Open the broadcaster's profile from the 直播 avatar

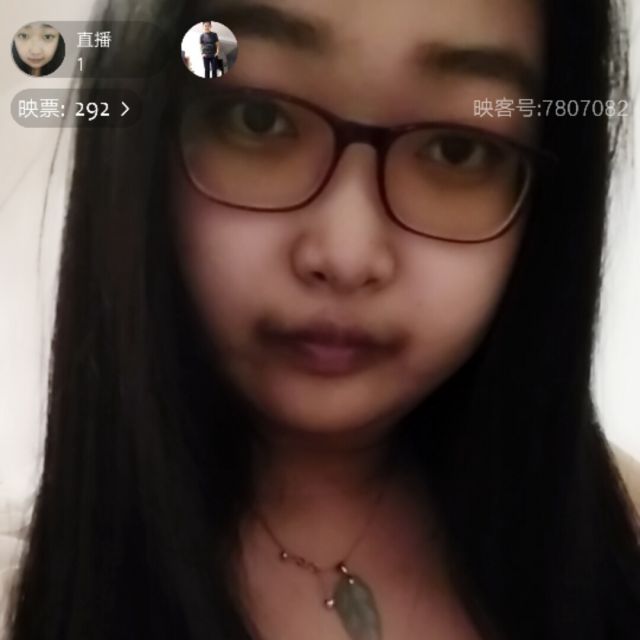pos(38,50)
